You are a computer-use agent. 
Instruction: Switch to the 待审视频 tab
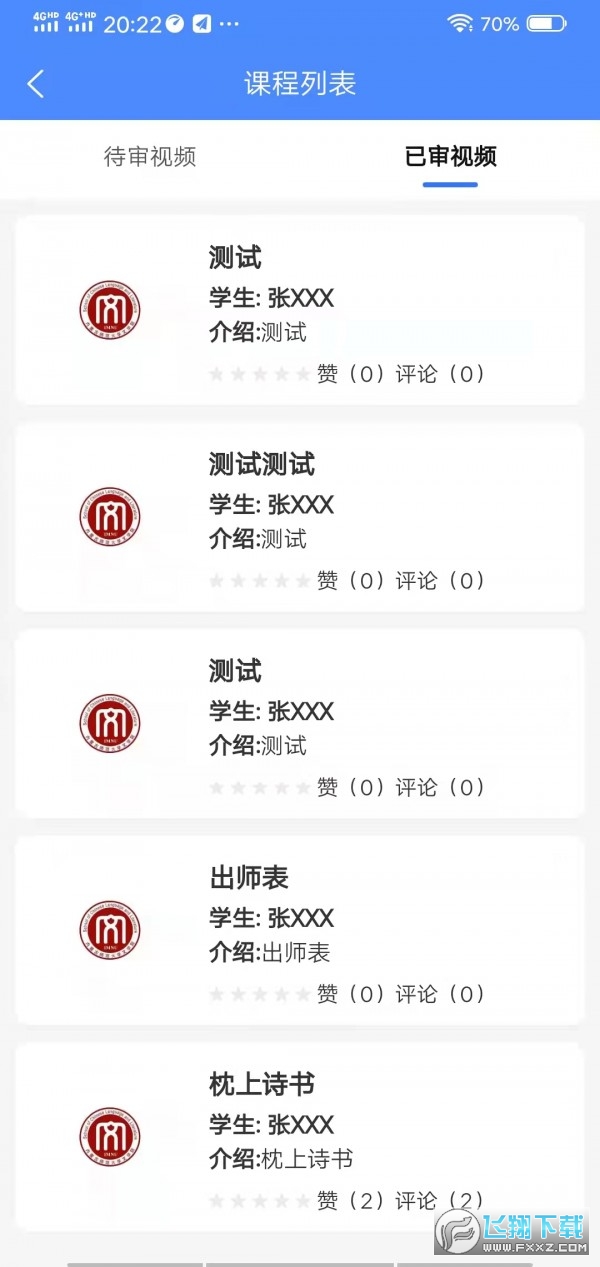[150, 157]
